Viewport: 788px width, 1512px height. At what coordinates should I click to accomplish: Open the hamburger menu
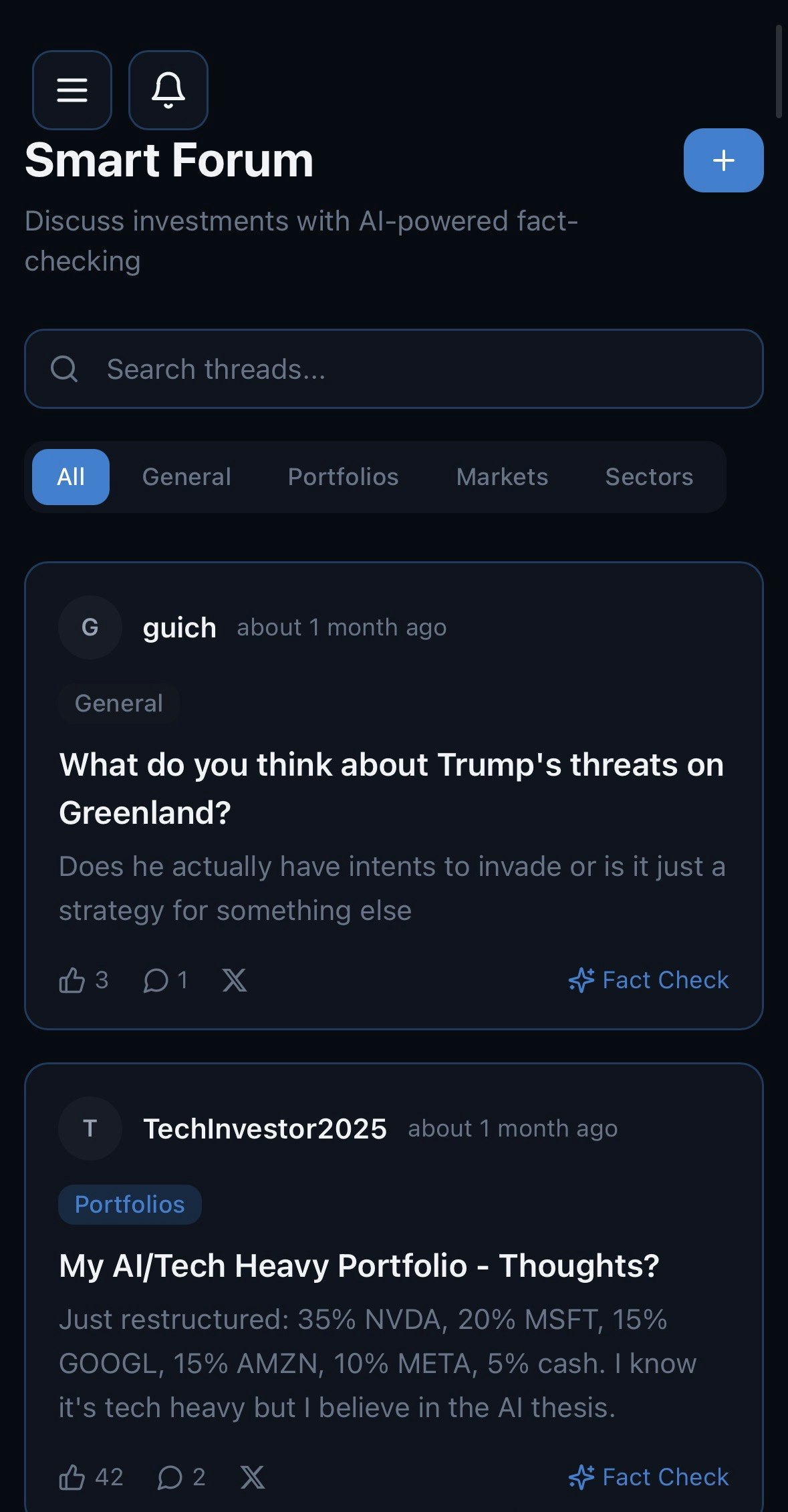click(x=72, y=90)
